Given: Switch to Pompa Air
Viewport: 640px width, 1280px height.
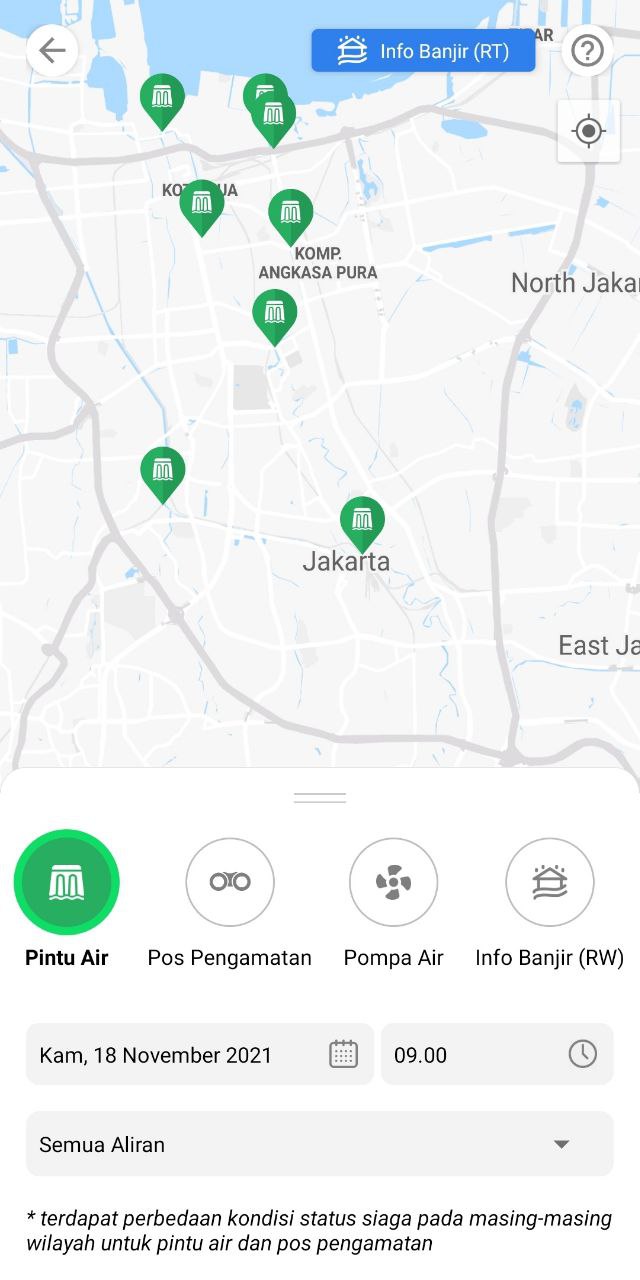Looking at the screenshot, I should coord(393,882).
